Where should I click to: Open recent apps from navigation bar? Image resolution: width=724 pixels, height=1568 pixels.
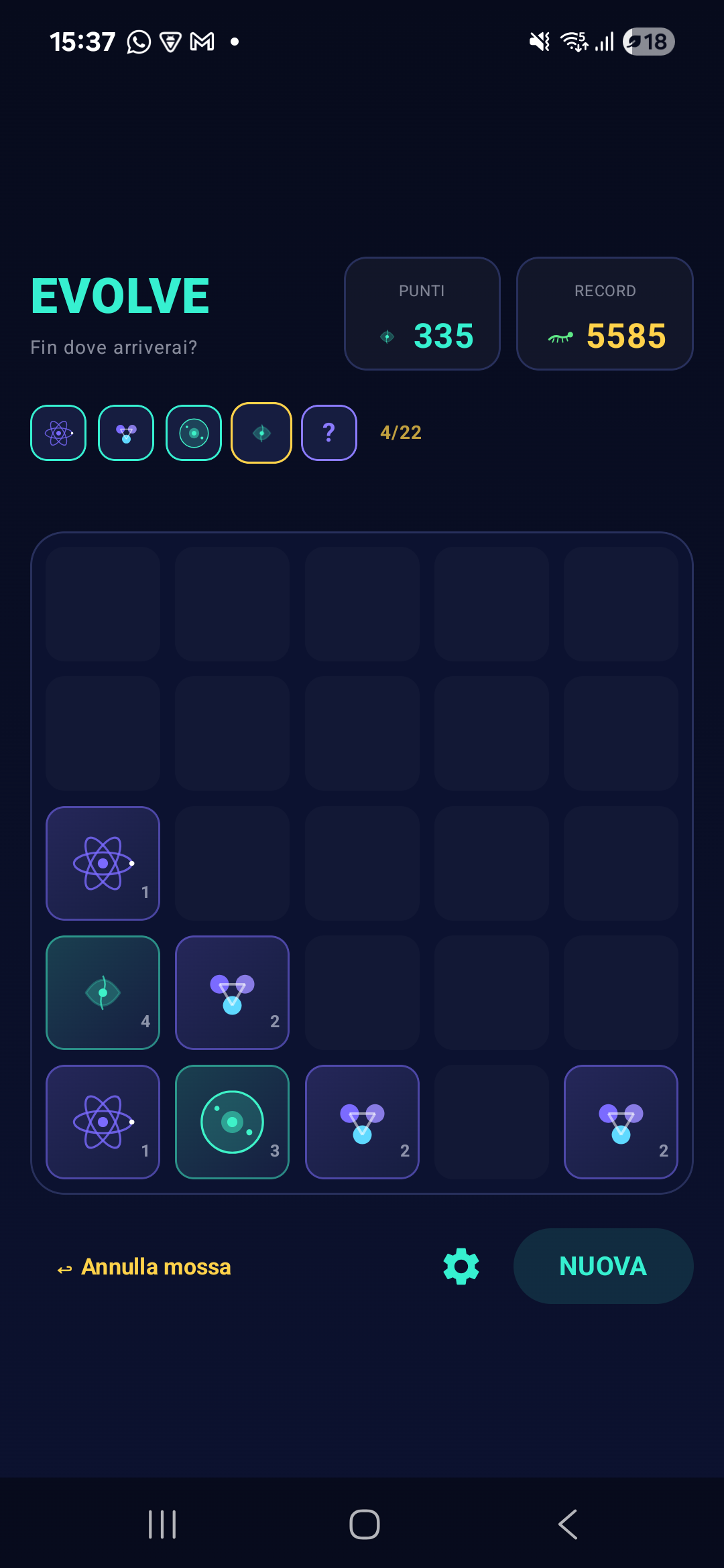162,1524
